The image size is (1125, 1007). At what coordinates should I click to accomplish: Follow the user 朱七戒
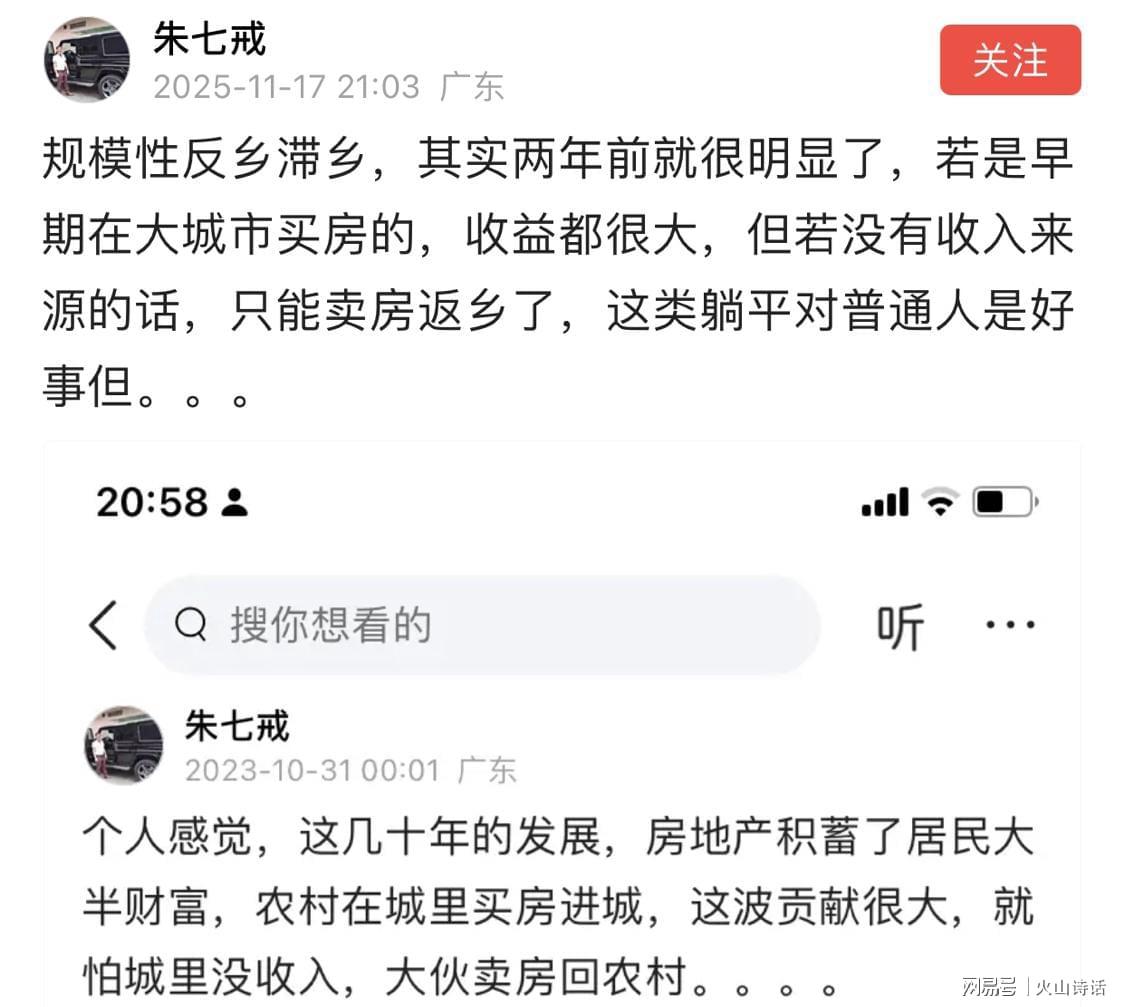click(1010, 61)
